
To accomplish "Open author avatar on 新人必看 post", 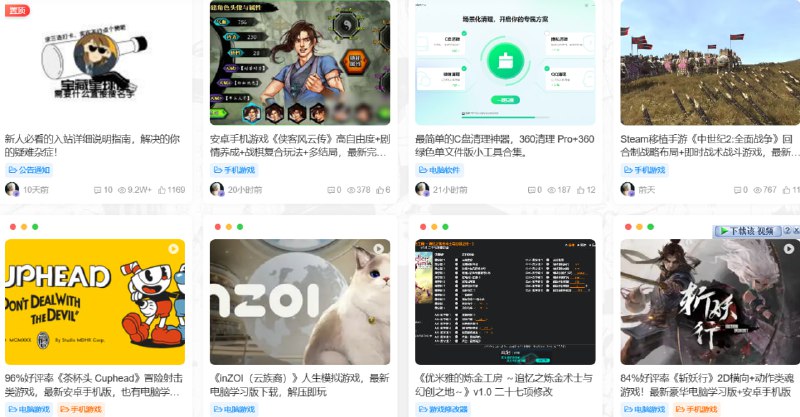I will 12,189.
